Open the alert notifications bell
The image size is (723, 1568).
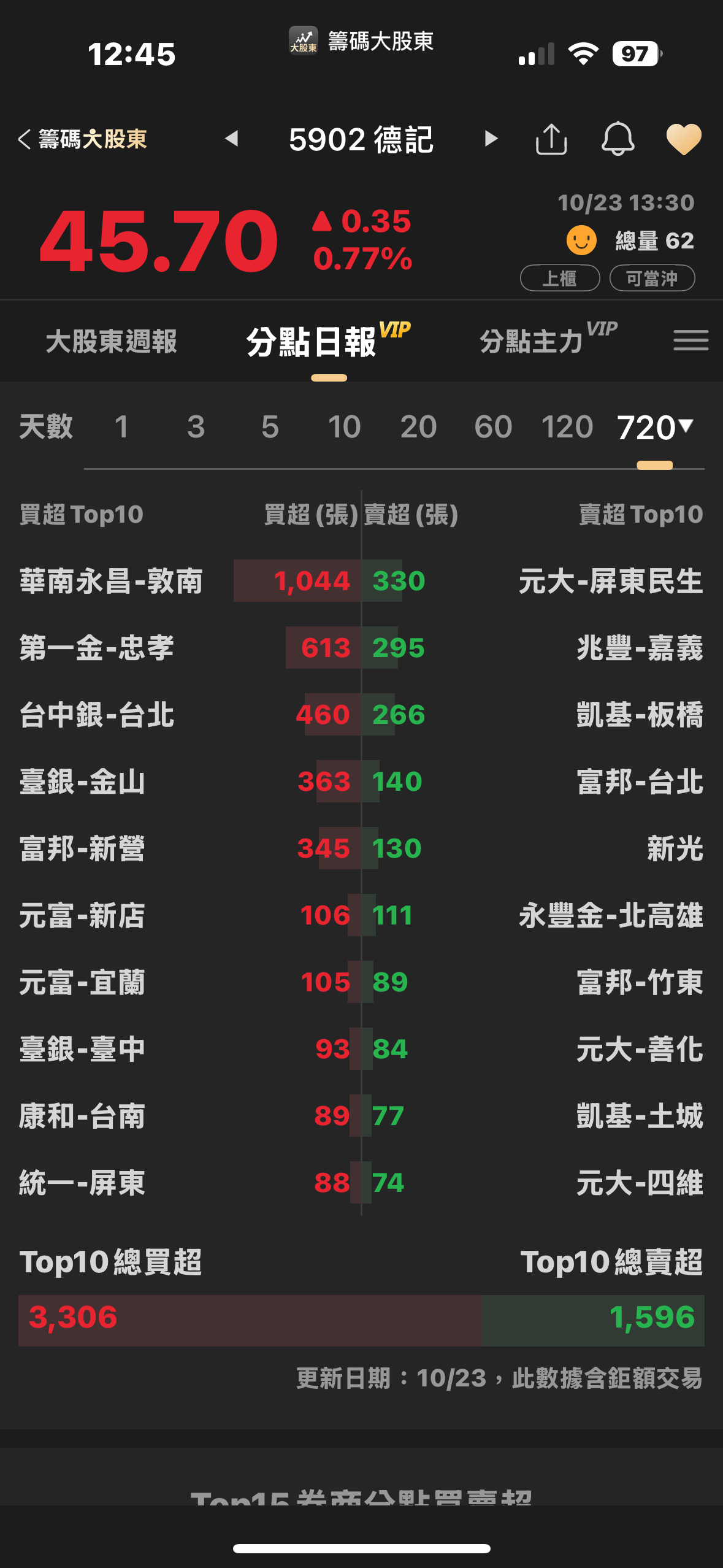point(618,139)
